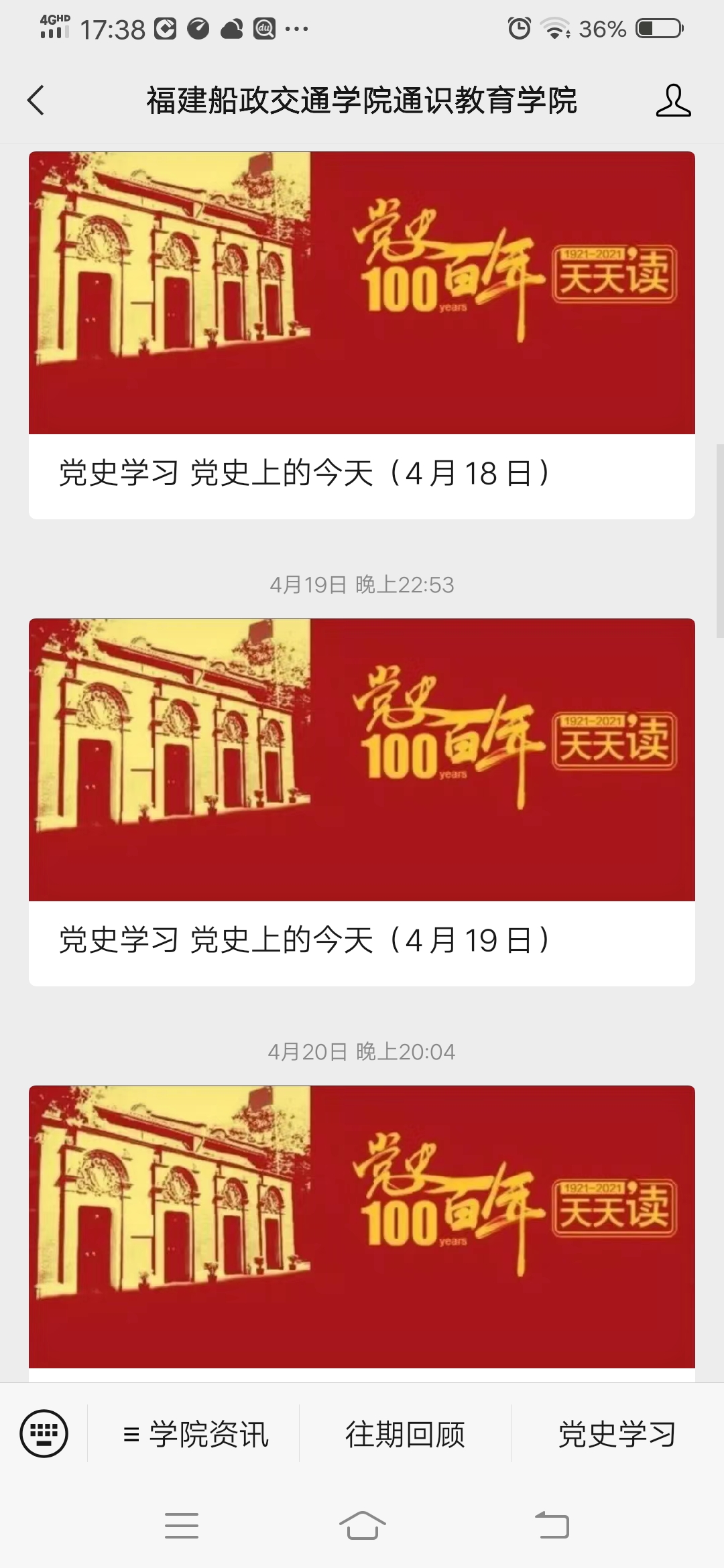Viewport: 724px width, 1568px height.
Task: Open the article card posted 4月20日 晚上20:04
Action: (362, 1226)
